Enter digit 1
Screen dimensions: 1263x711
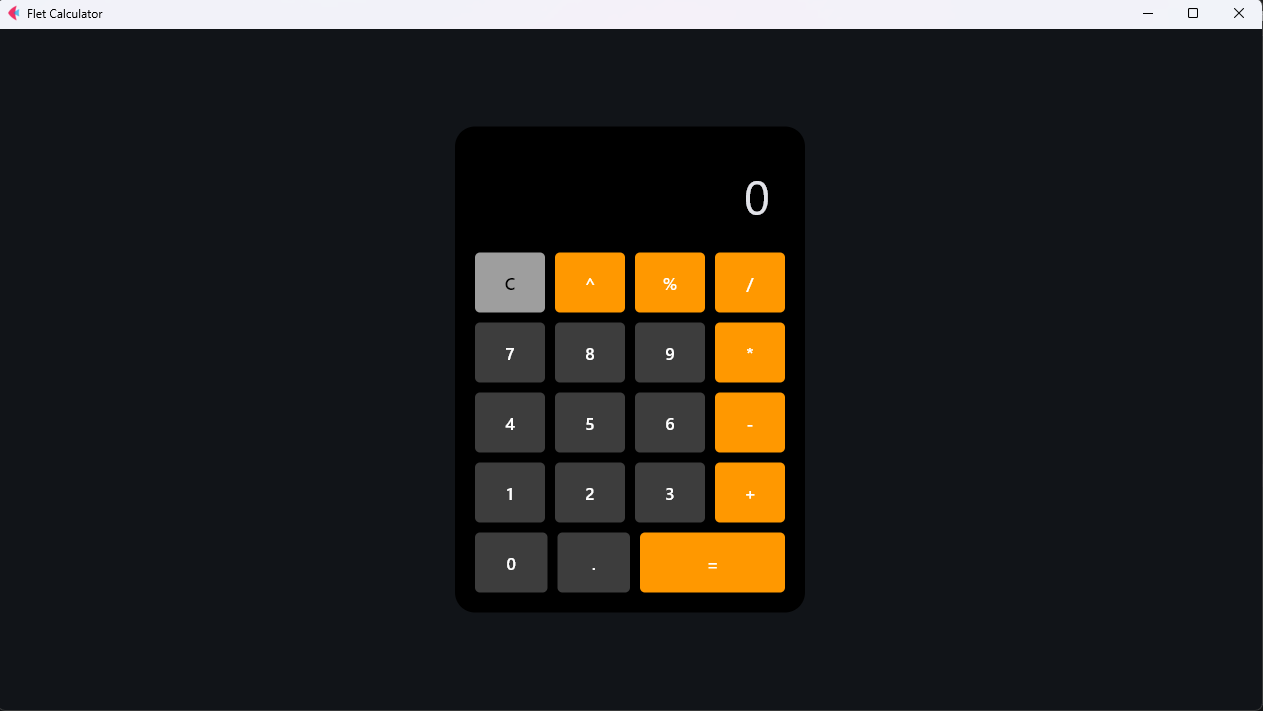pyautogui.click(x=510, y=493)
